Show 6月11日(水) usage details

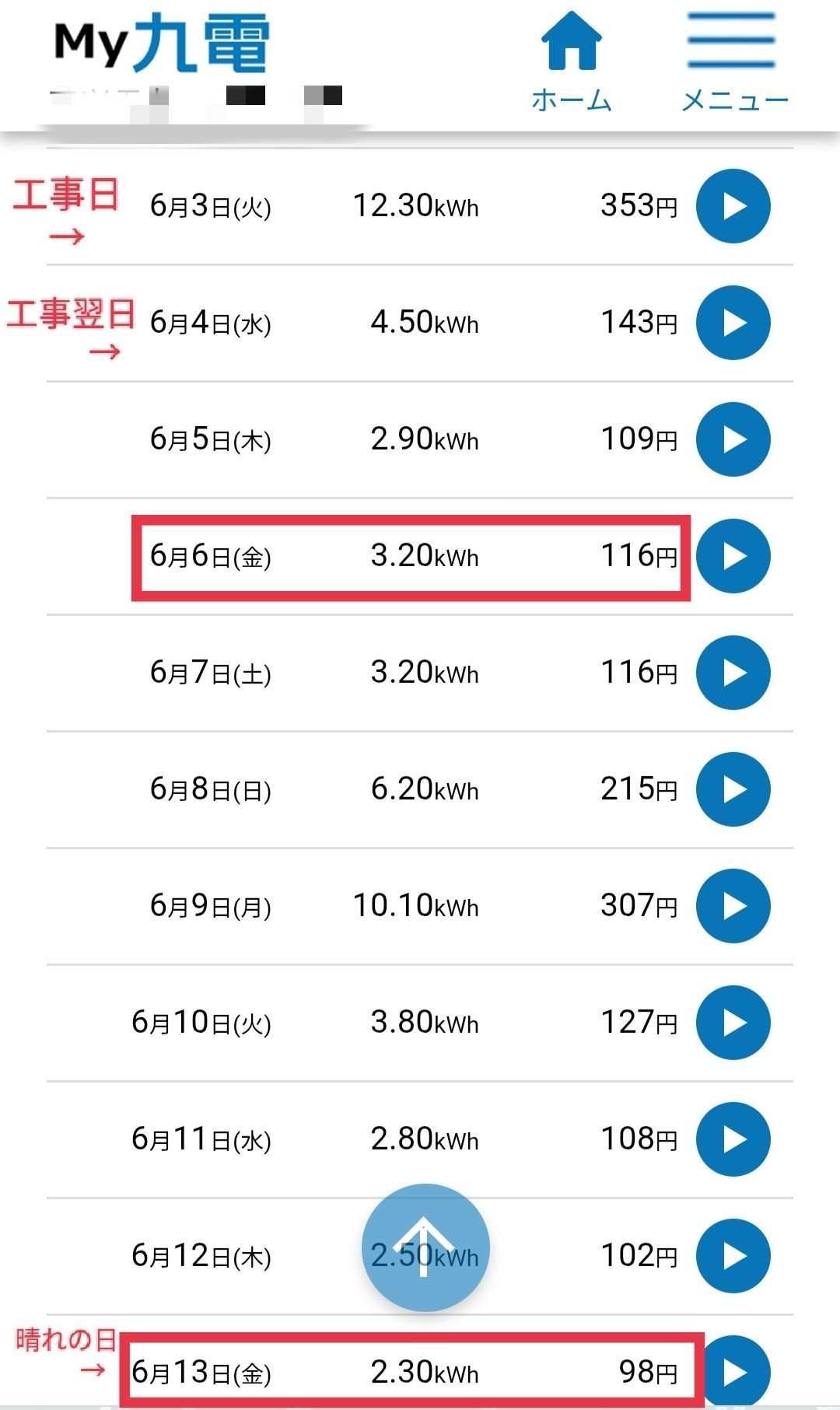(733, 1139)
